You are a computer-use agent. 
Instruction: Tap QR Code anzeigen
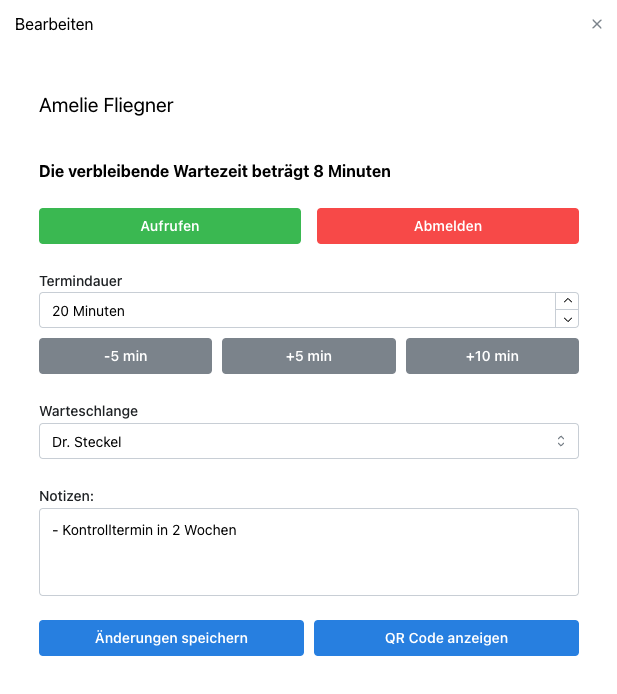pyautogui.click(x=446, y=638)
